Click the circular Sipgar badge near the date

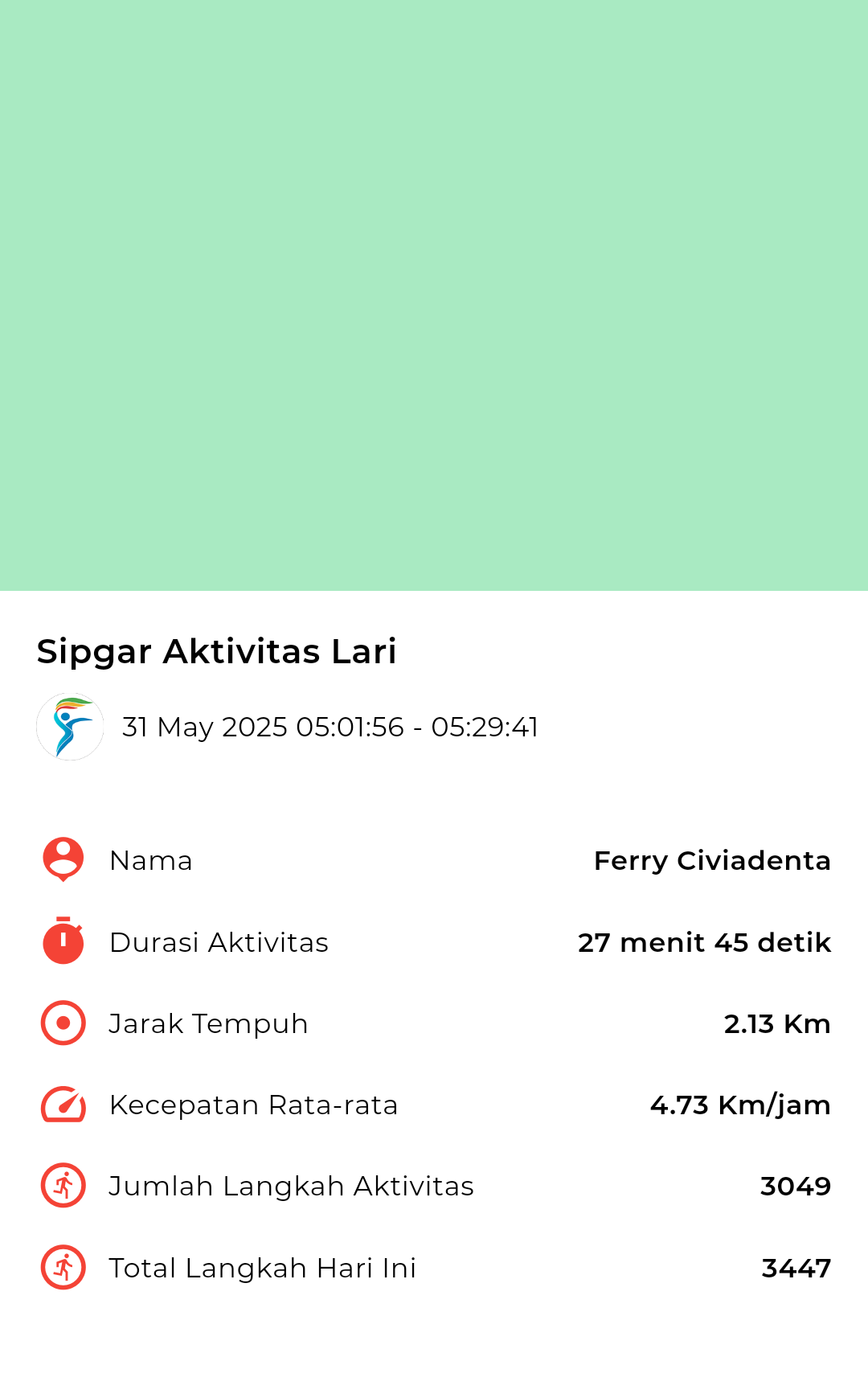click(x=71, y=727)
